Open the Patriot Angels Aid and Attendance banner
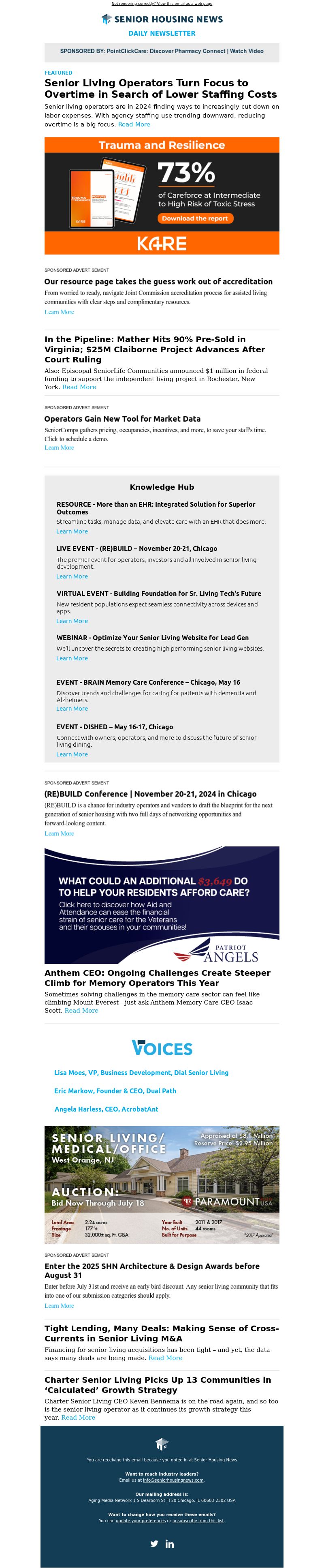The height and width of the screenshot is (1568, 324). [162, 904]
